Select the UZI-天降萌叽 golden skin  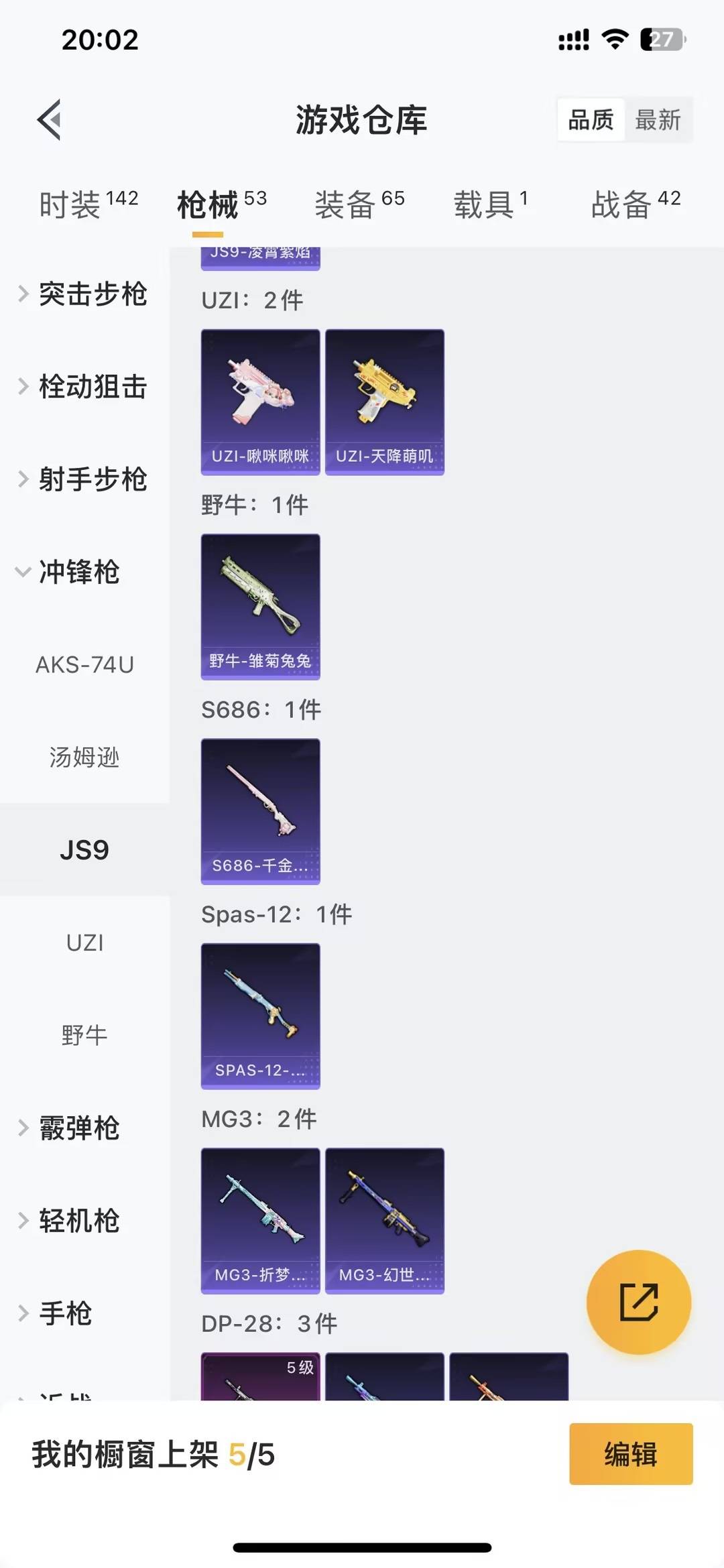click(384, 401)
